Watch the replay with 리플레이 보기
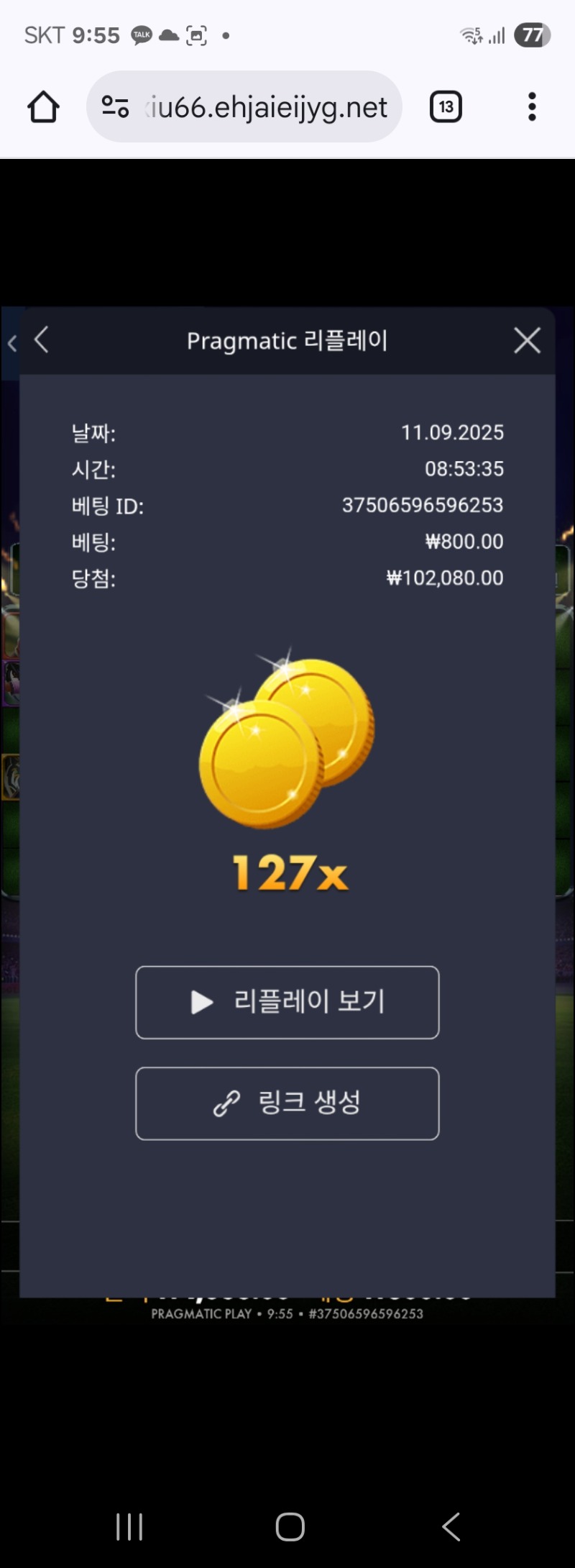The width and height of the screenshot is (575, 1568). [x=287, y=1002]
